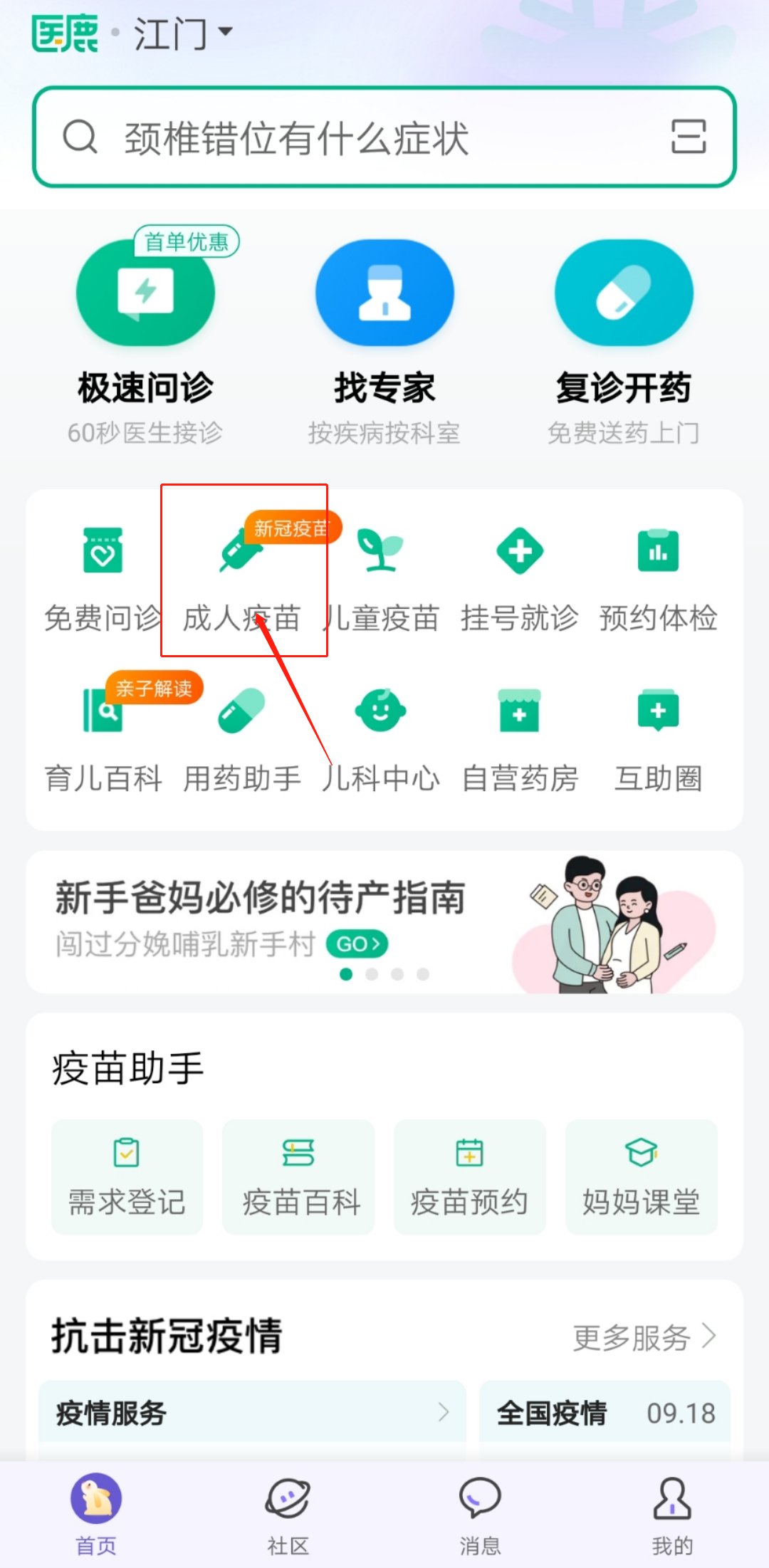Switch to the 社区 tab
Image resolution: width=769 pixels, height=1568 pixels.
[288, 1513]
